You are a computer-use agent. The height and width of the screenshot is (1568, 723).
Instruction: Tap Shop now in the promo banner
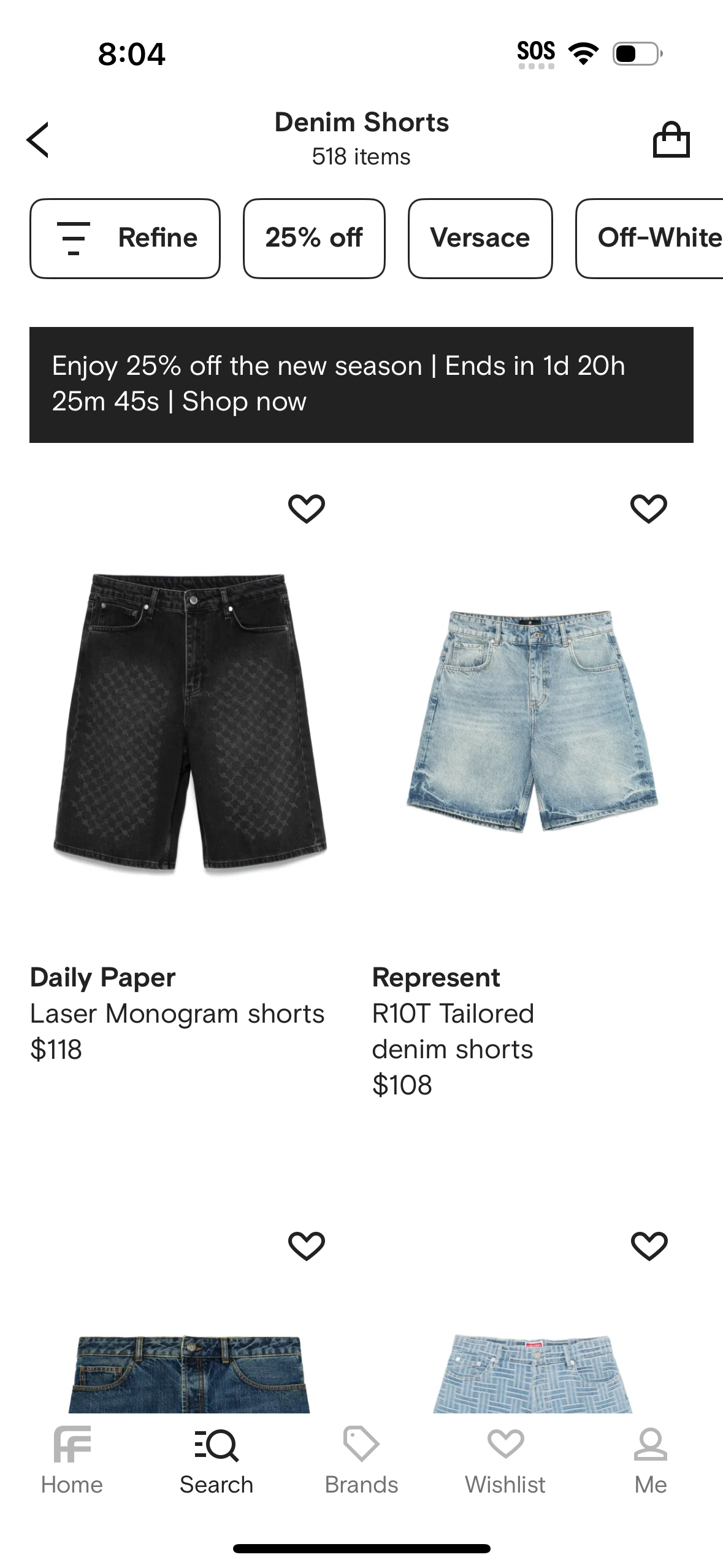click(243, 402)
